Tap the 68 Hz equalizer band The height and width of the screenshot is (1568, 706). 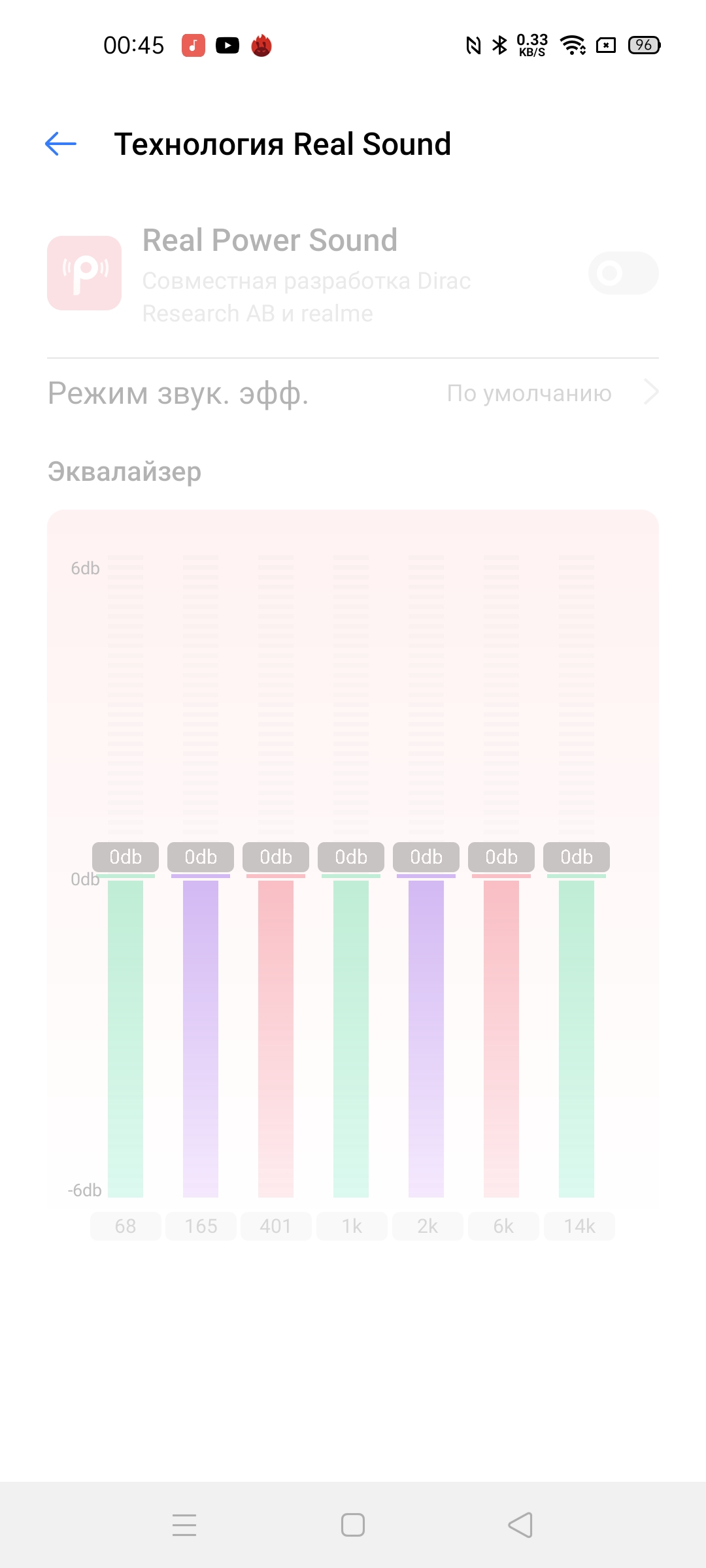tap(126, 1226)
